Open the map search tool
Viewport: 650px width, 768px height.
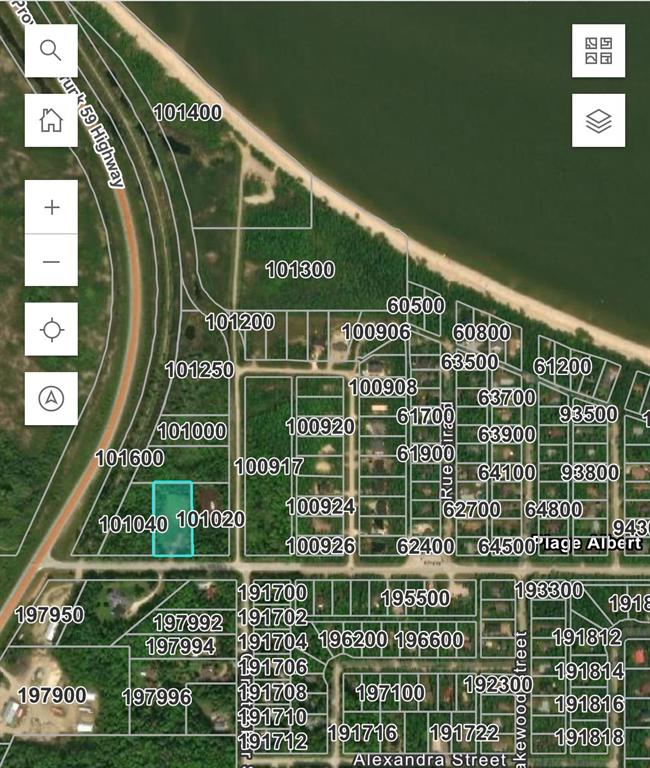pyautogui.click(x=51, y=51)
